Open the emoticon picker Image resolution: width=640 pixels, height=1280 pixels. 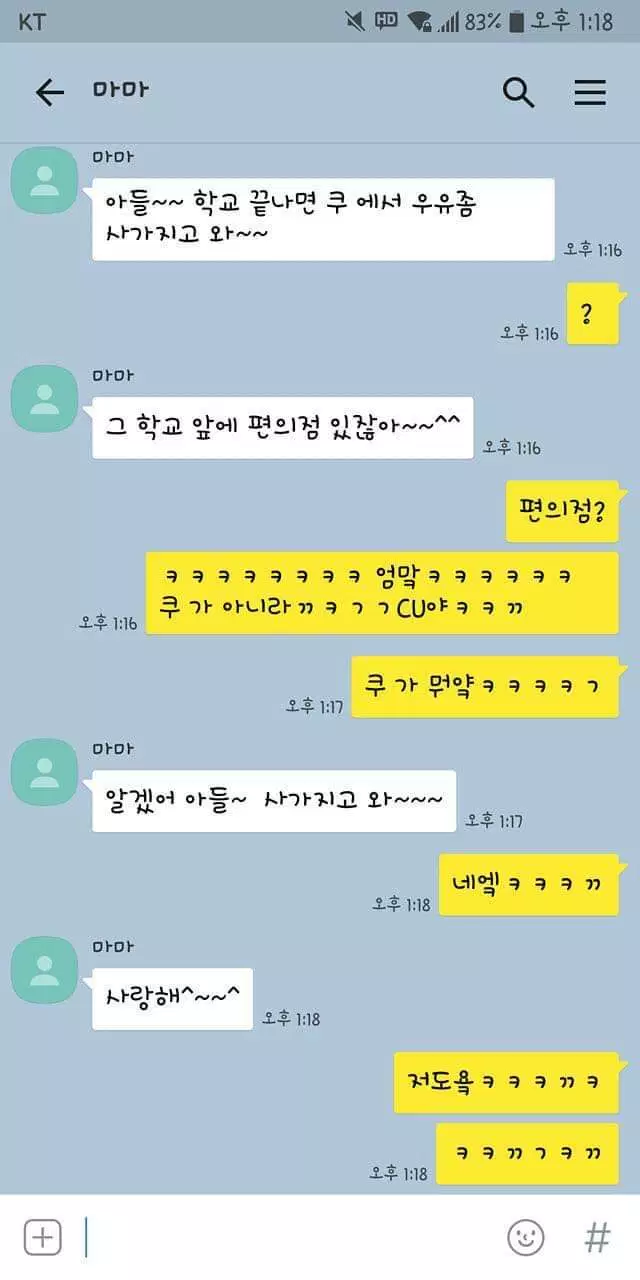click(526, 1237)
